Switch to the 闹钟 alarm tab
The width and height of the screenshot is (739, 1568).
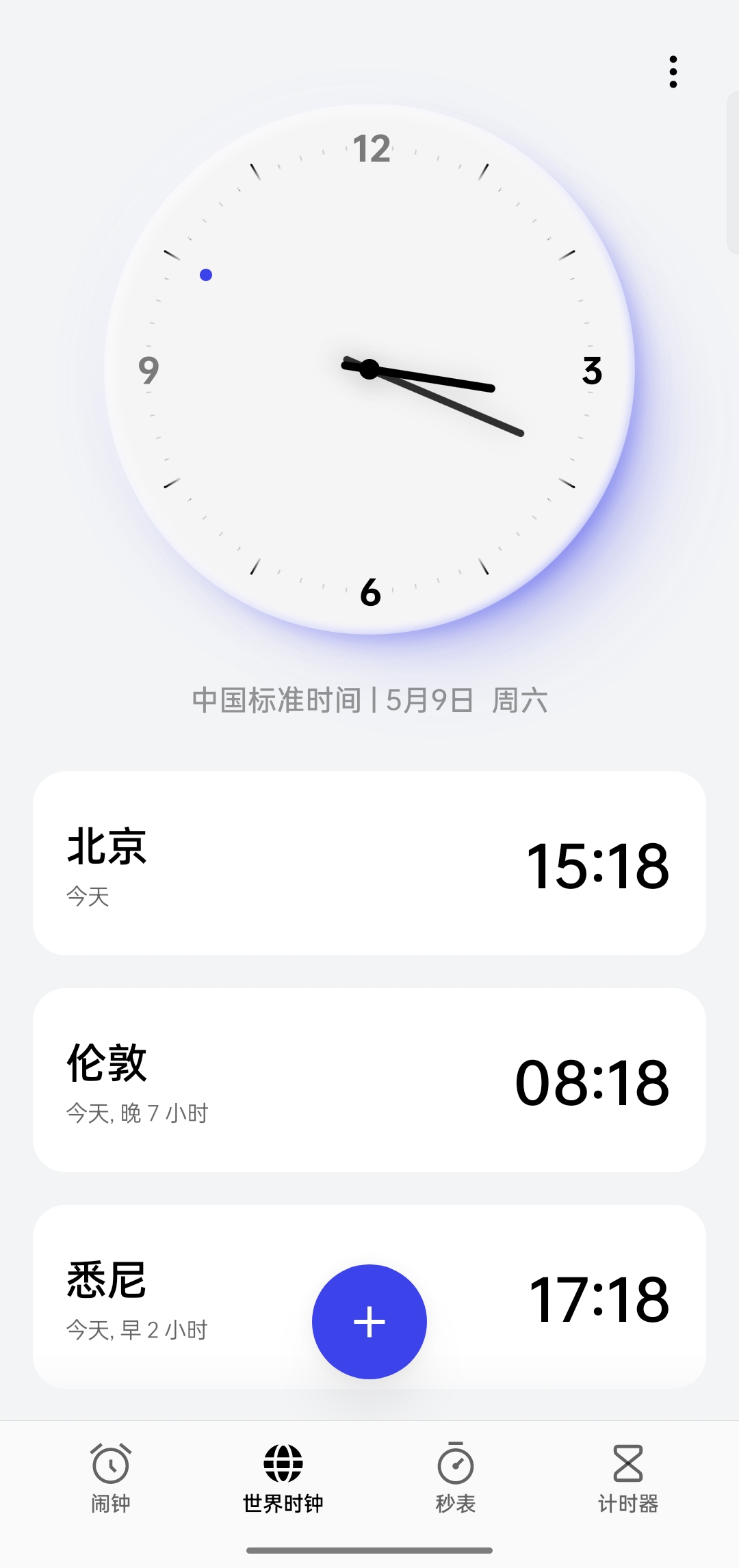pyautogui.click(x=111, y=1478)
